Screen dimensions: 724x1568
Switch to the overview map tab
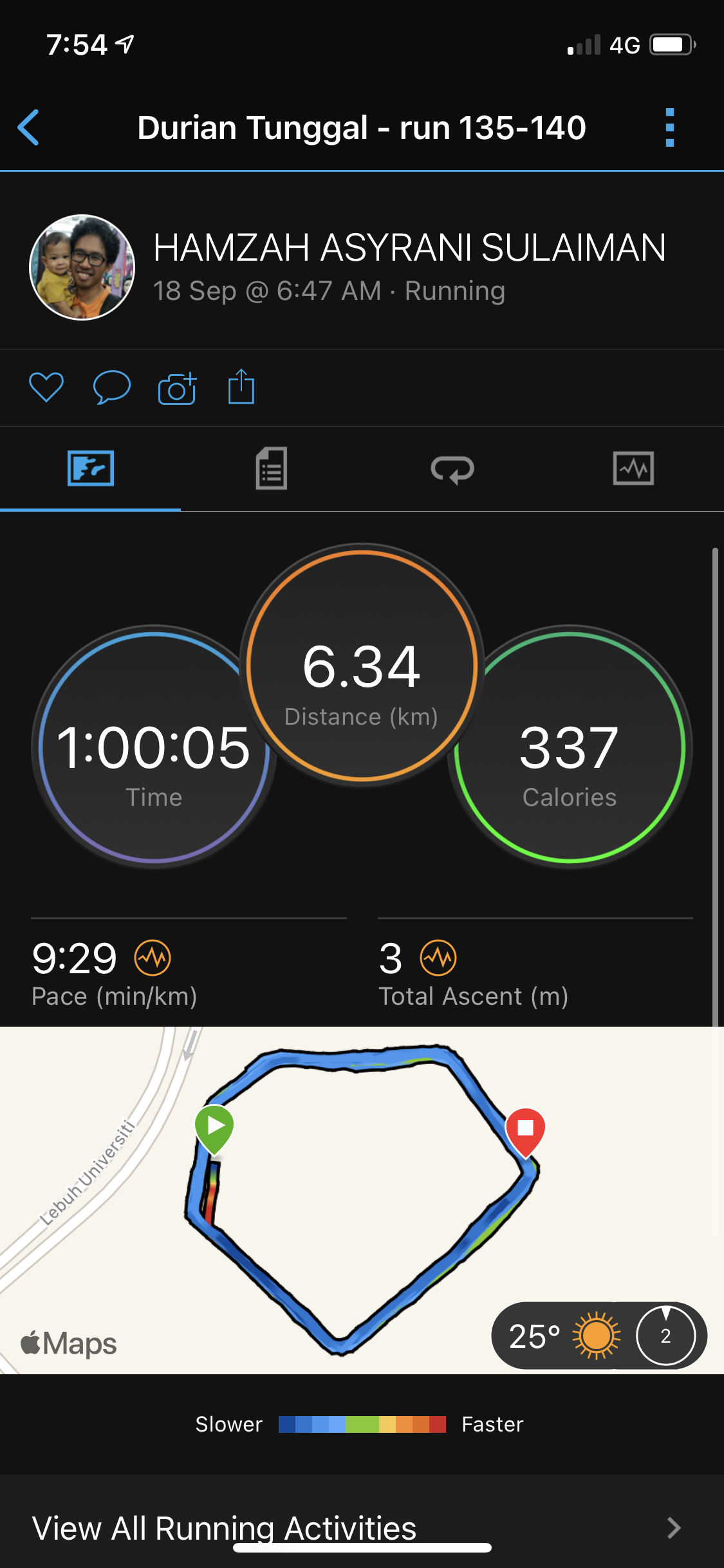tap(91, 468)
